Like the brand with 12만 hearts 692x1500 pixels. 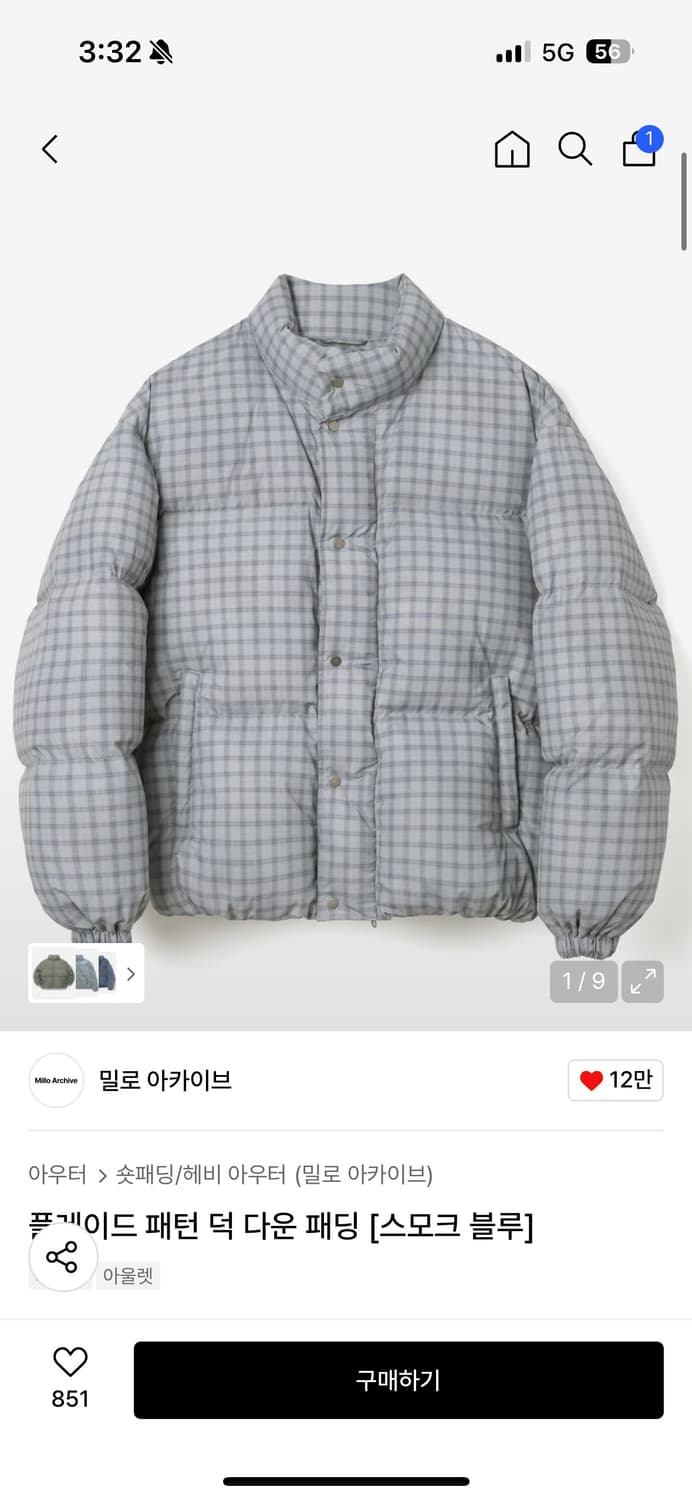615,1080
